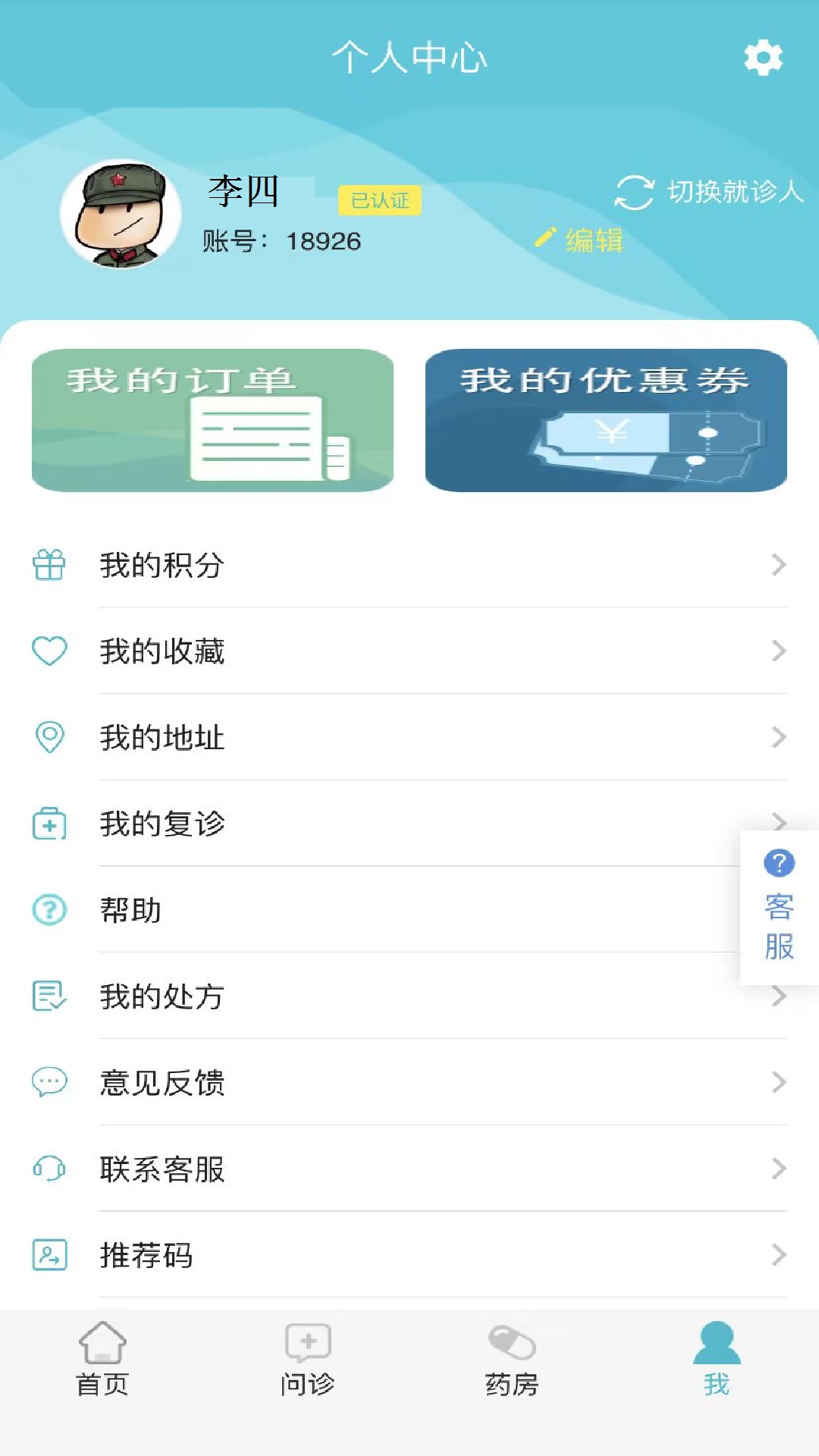Open 我的收藏 row

409,651
